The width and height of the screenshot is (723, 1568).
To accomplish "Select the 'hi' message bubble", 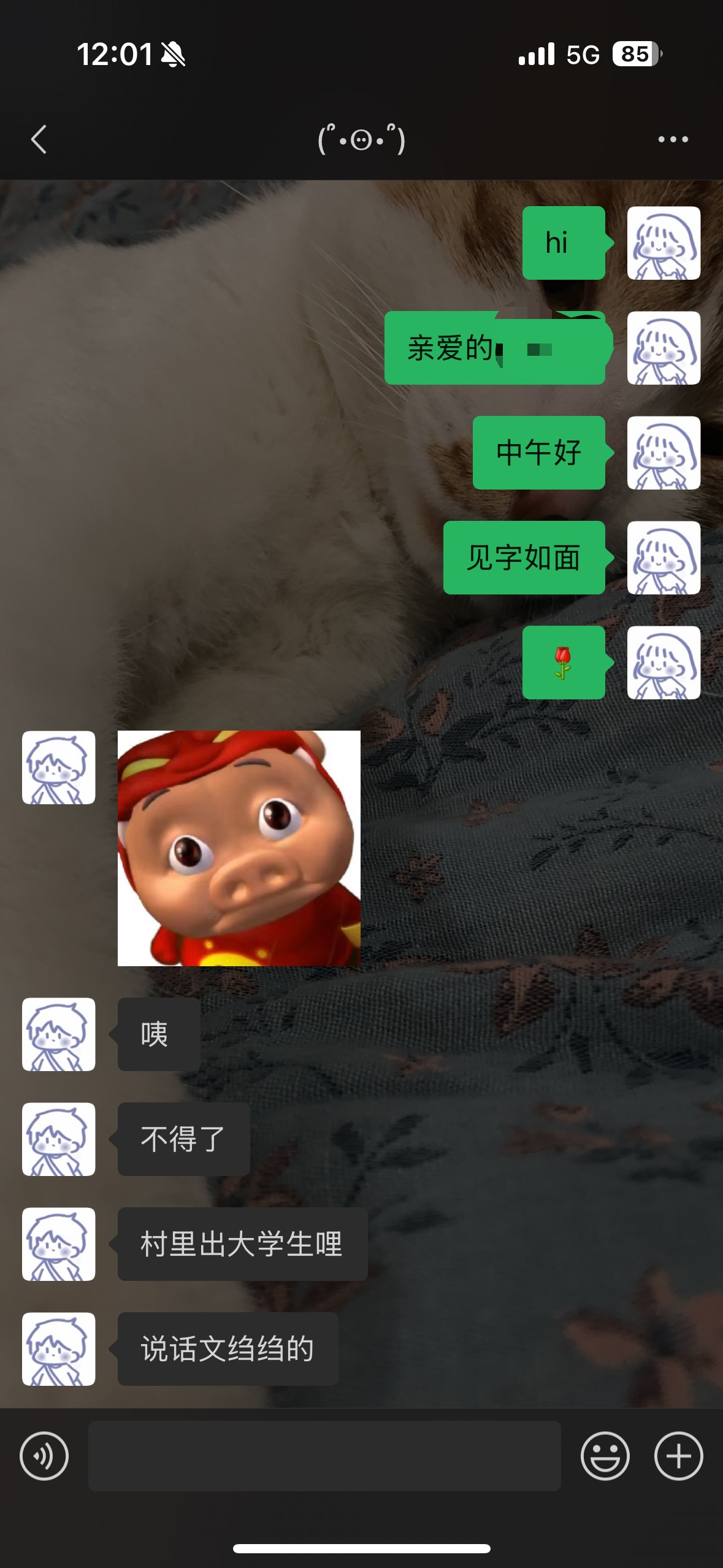I will pos(563,244).
